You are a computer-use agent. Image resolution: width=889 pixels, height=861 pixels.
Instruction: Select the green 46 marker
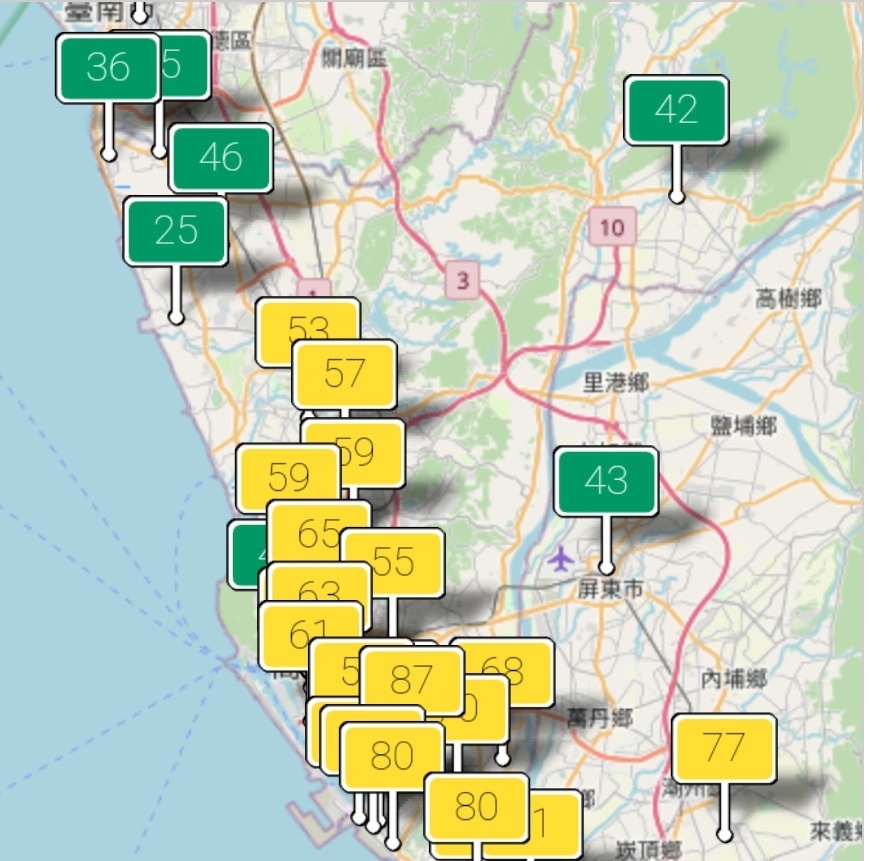coord(221,157)
